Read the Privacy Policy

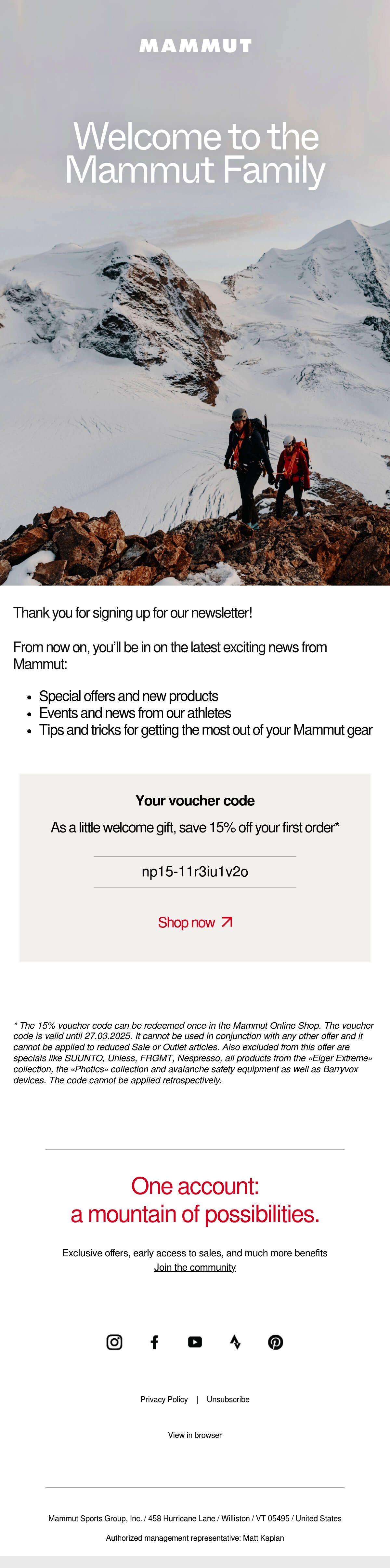[164, 1399]
